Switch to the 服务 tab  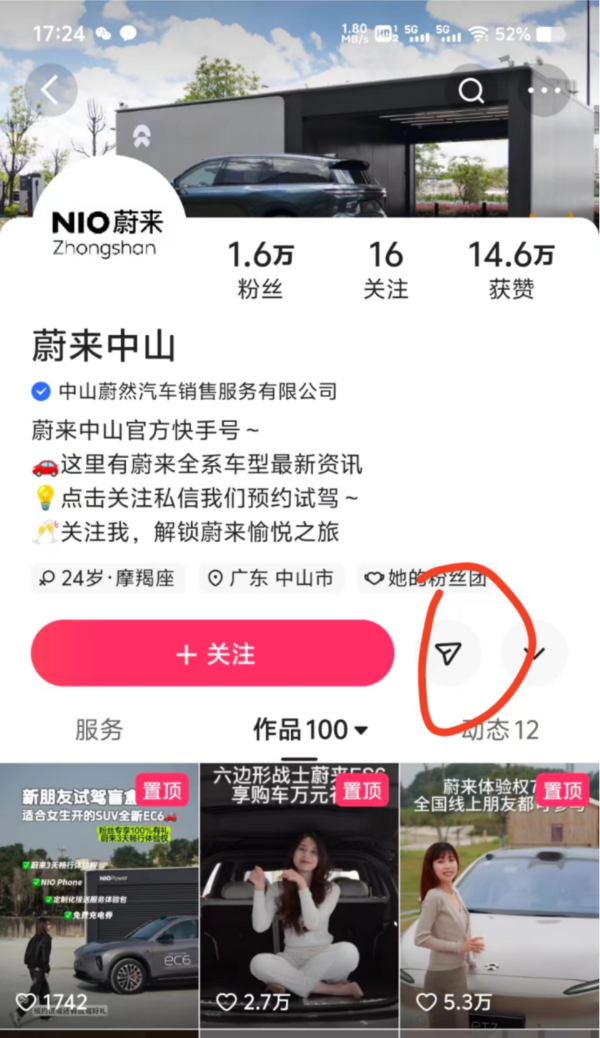click(x=99, y=730)
